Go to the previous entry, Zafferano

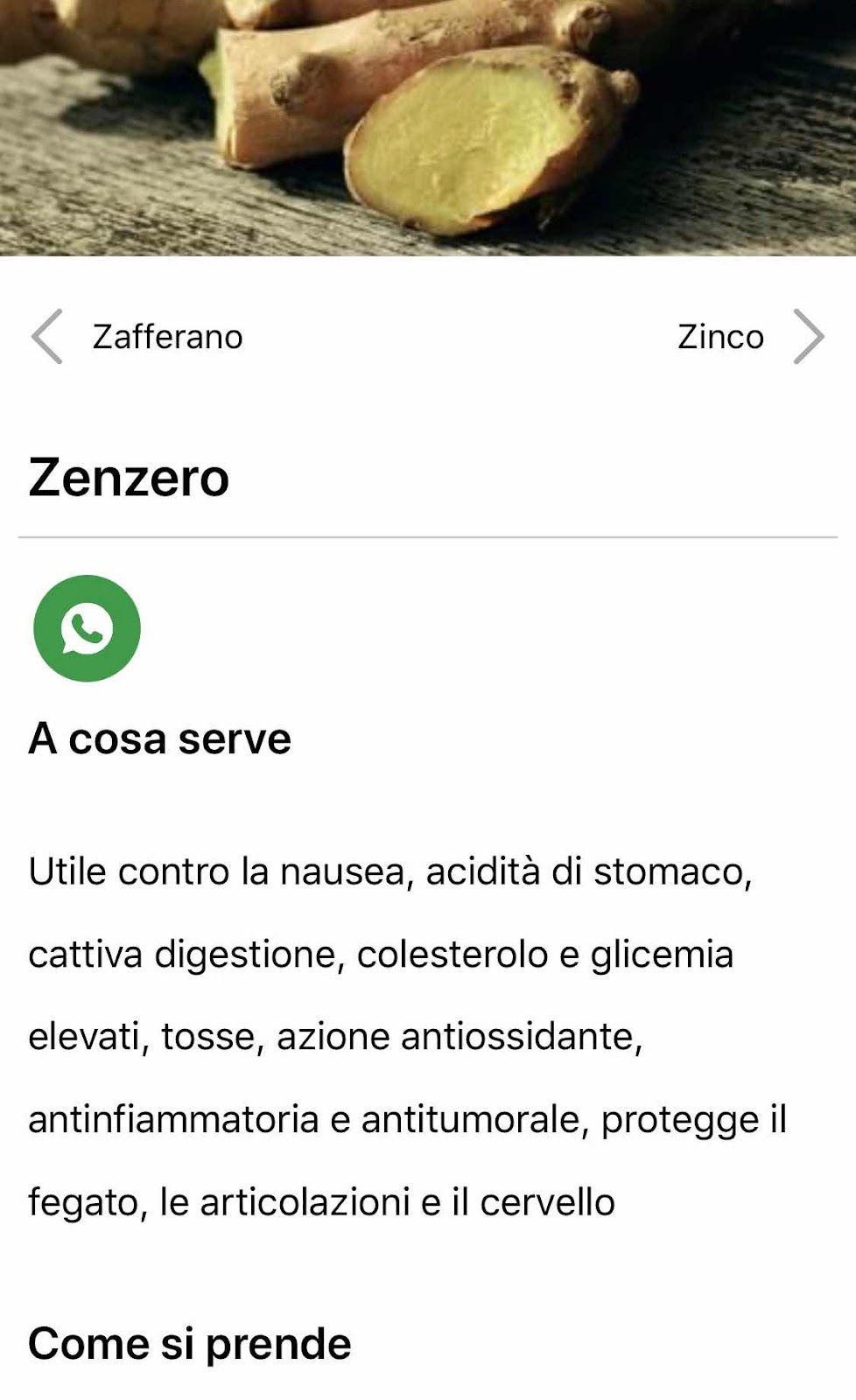coord(137,337)
